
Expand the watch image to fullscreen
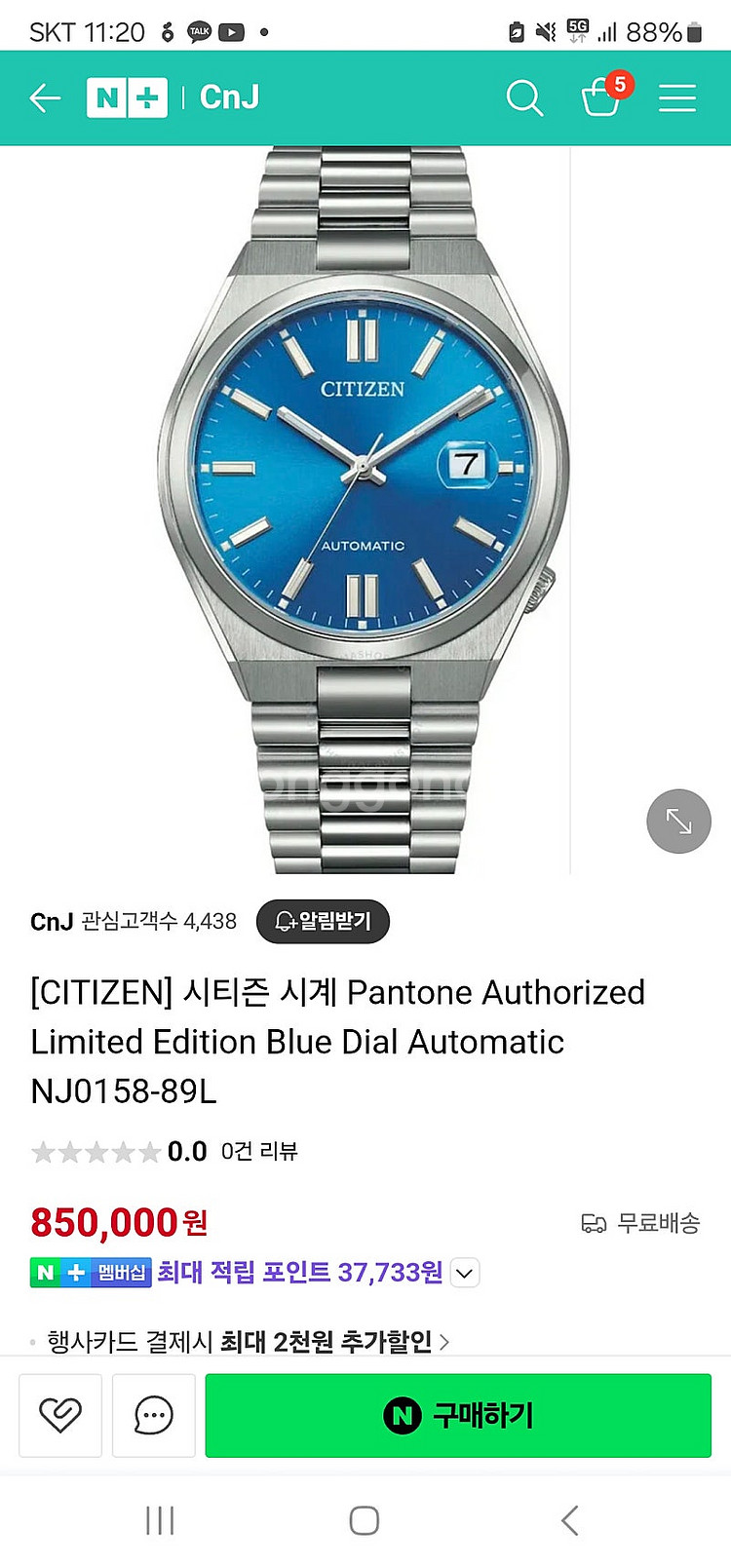tap(678, 821)
